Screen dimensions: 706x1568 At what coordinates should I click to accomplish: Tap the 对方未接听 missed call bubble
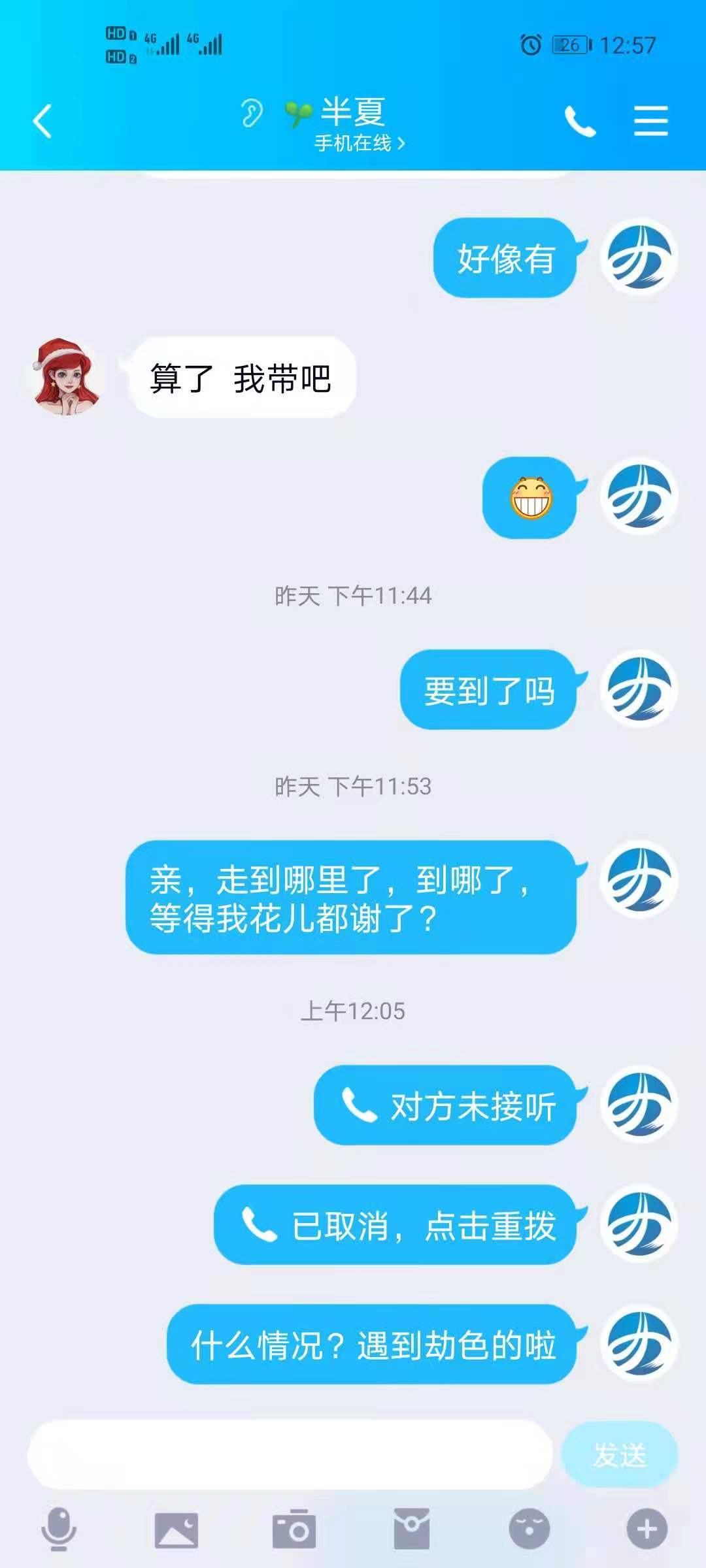click(445, 1105)
